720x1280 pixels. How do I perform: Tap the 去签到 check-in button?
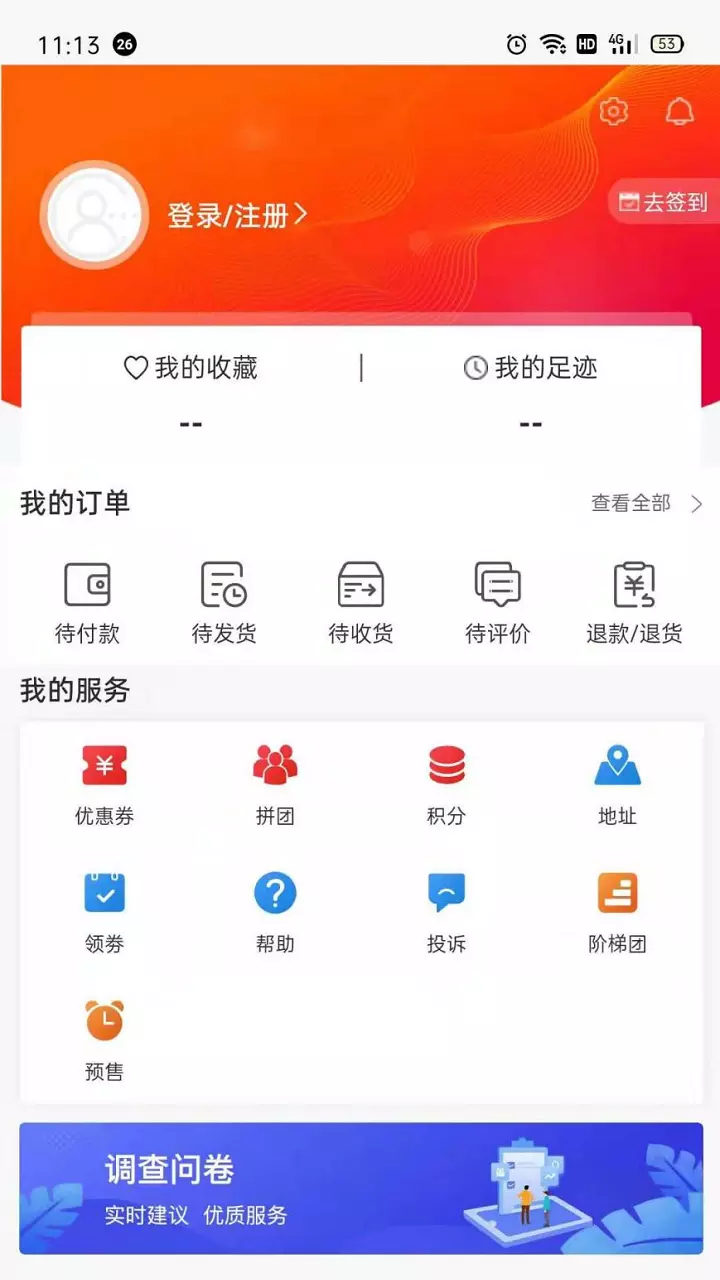coord(664,202)
